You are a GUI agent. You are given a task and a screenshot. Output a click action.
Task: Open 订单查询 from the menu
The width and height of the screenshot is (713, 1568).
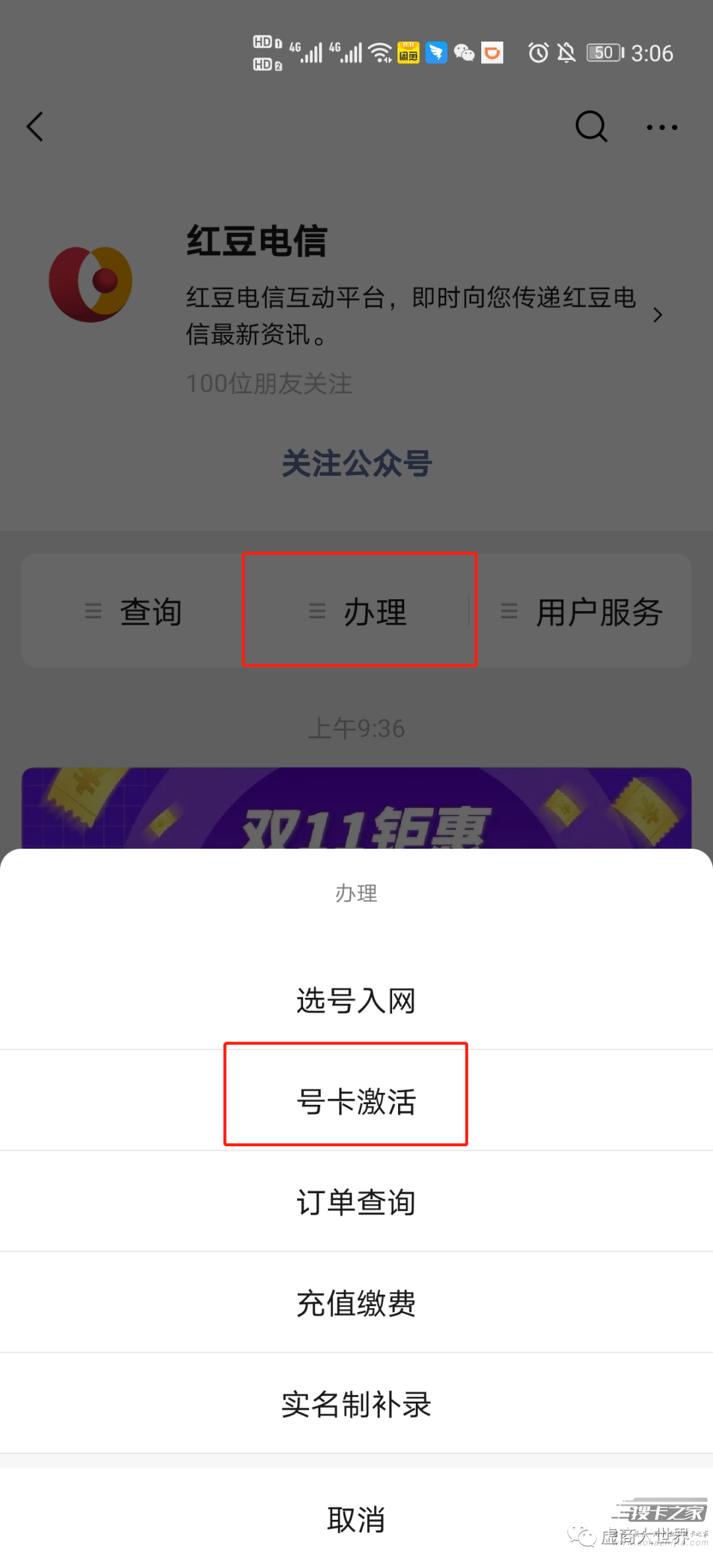point(356,1202)
